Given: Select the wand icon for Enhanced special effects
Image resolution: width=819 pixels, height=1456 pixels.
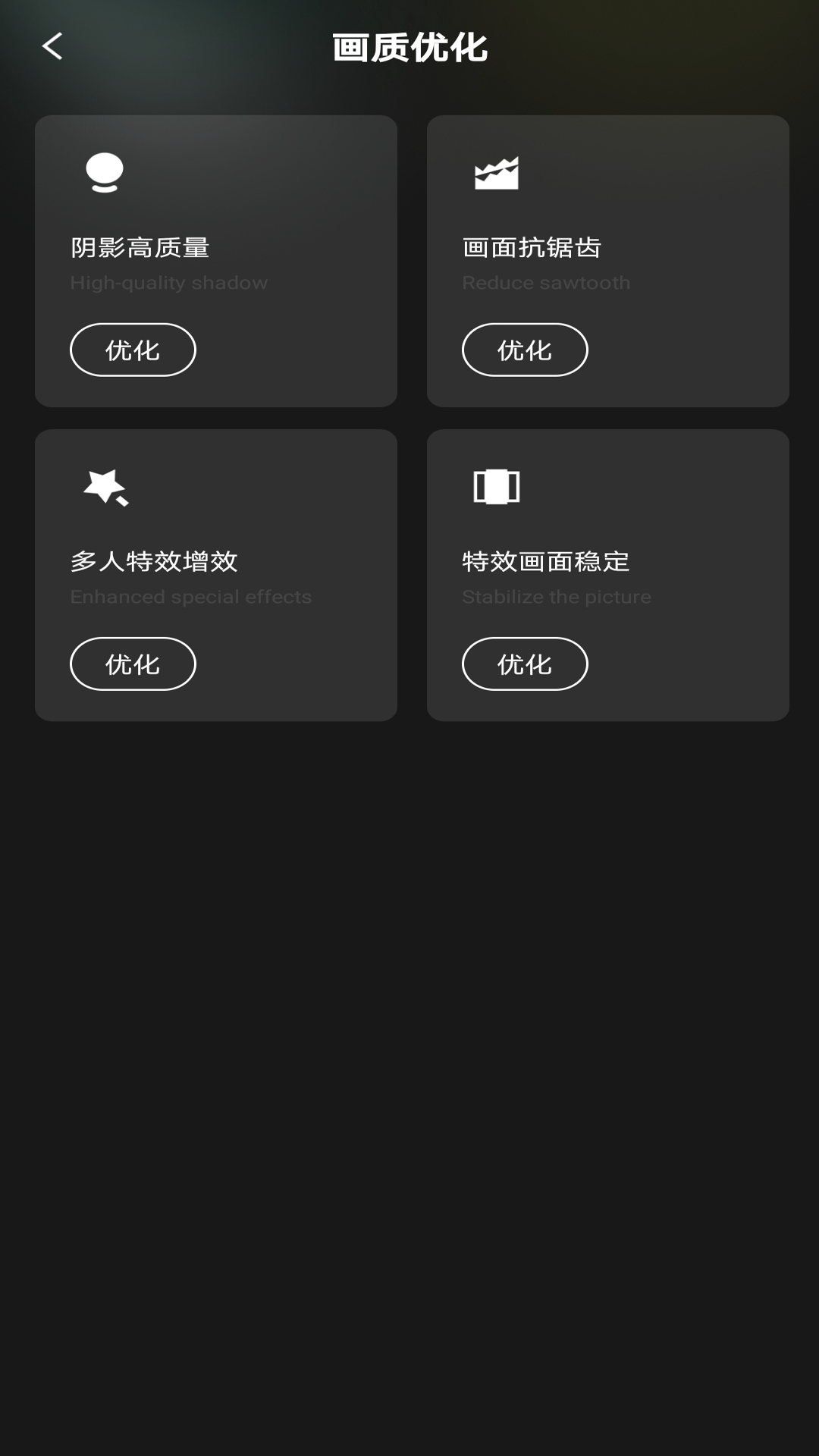Looking at the screenshot, I should (x=108, y=488).
